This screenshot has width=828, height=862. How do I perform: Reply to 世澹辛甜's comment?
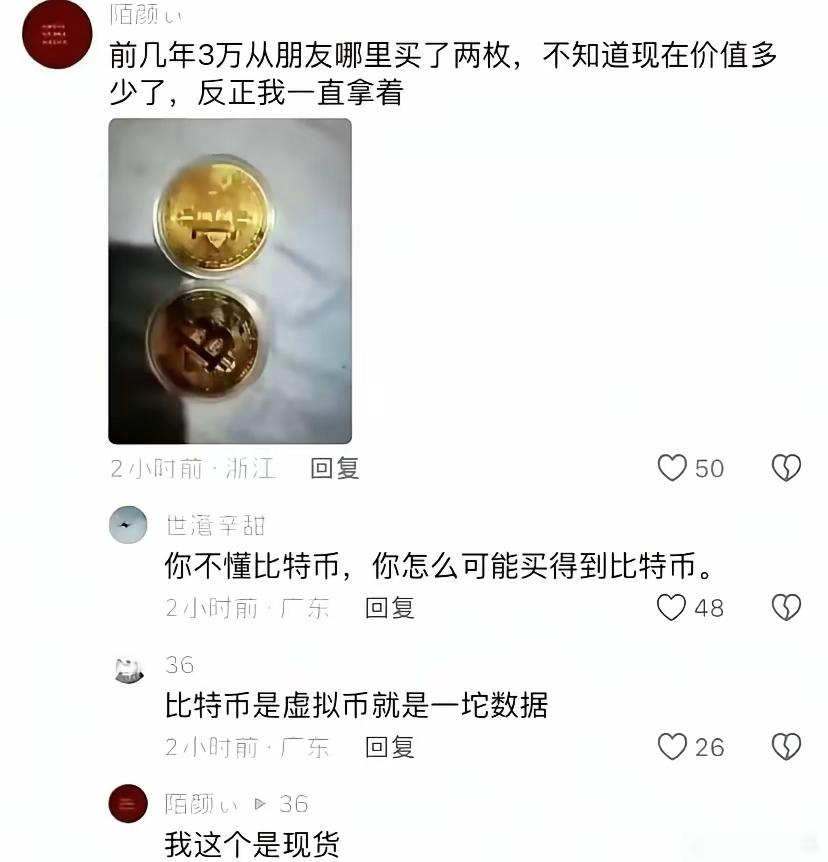[389, 608]
